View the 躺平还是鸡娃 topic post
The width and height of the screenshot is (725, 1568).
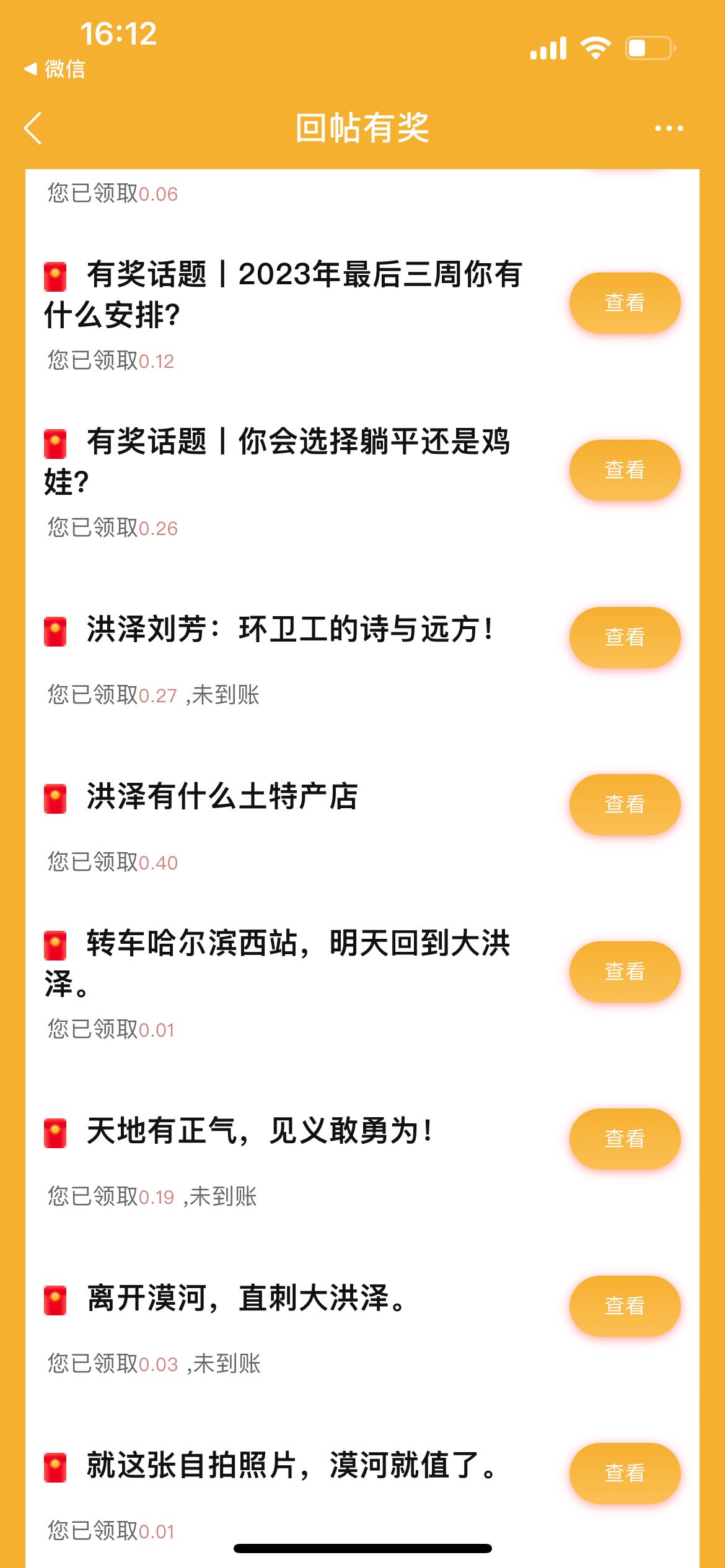625,470
